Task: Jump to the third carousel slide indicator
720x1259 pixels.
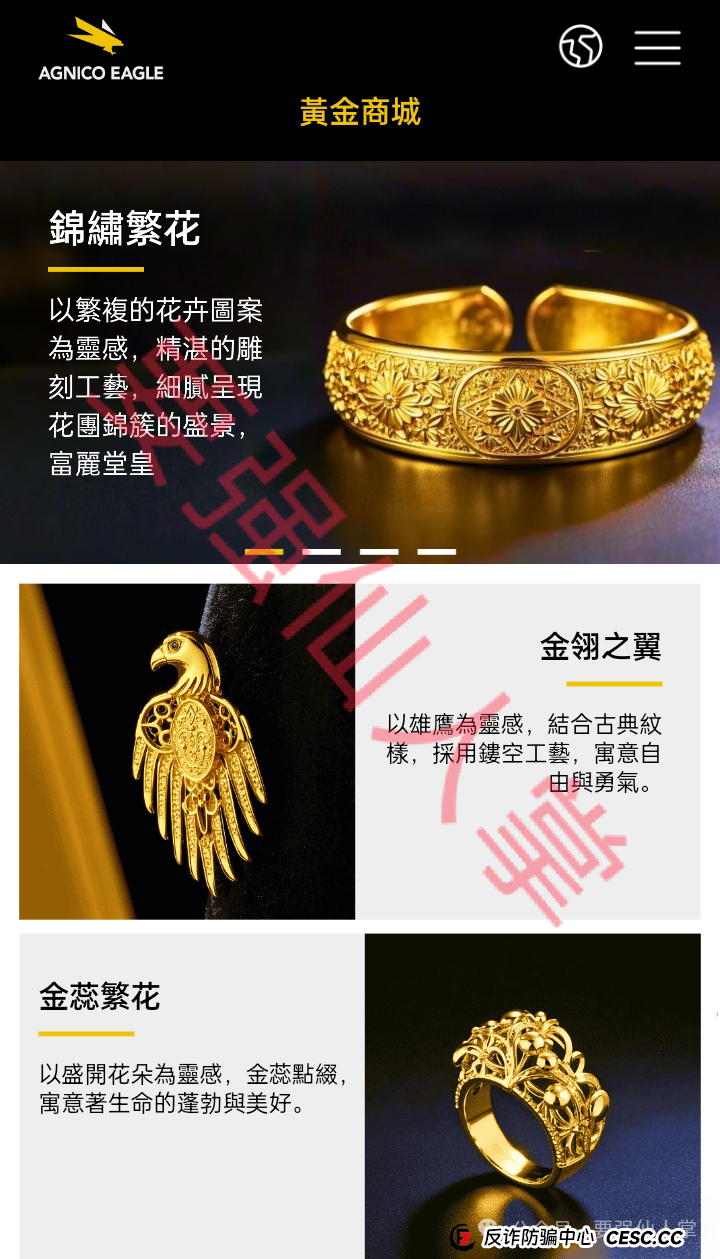Action: coord(379,551)
